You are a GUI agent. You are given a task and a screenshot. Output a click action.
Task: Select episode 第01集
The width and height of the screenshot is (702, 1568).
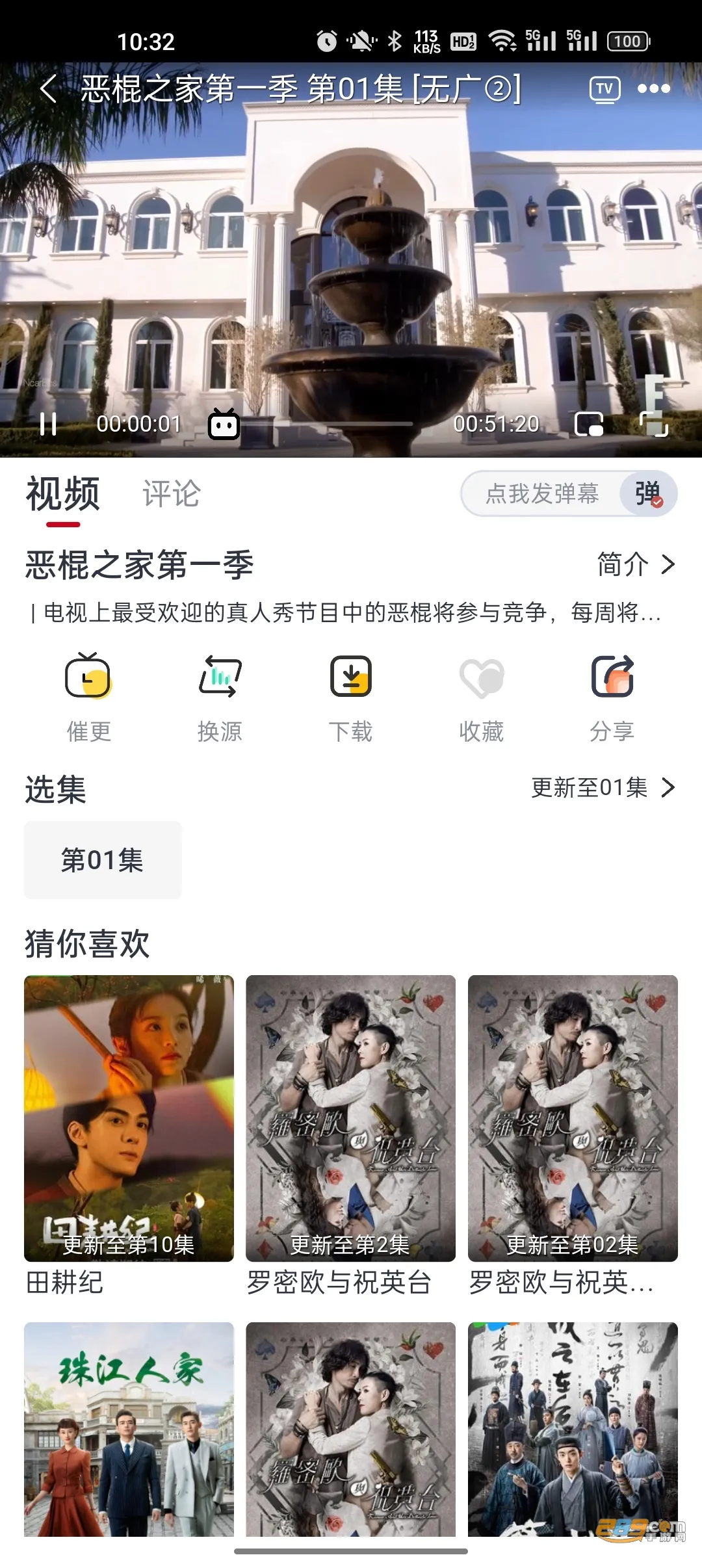pyautogui.click(x=102, y=859)
